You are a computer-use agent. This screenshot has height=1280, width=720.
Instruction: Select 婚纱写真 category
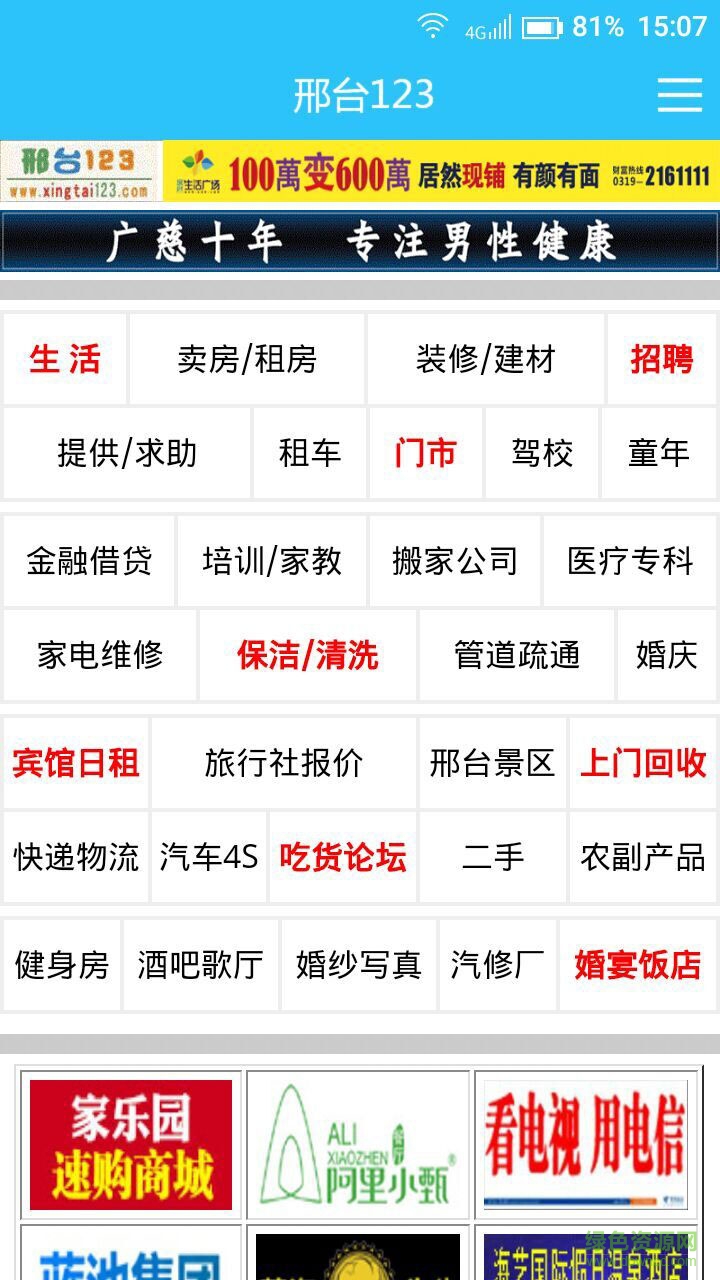click(x=358, y=965)
